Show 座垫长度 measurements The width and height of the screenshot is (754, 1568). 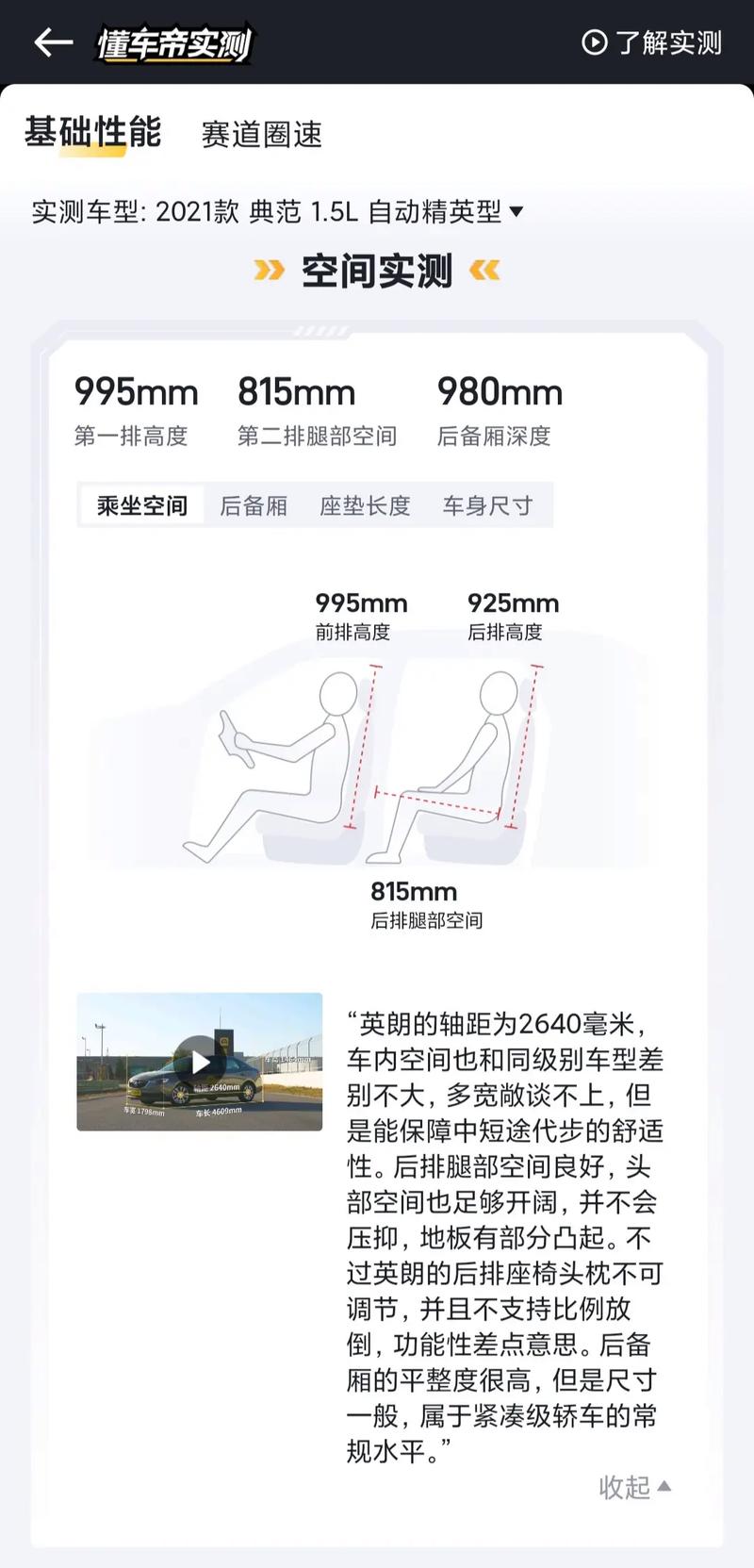pyautogui.click(x=365, y=505)
